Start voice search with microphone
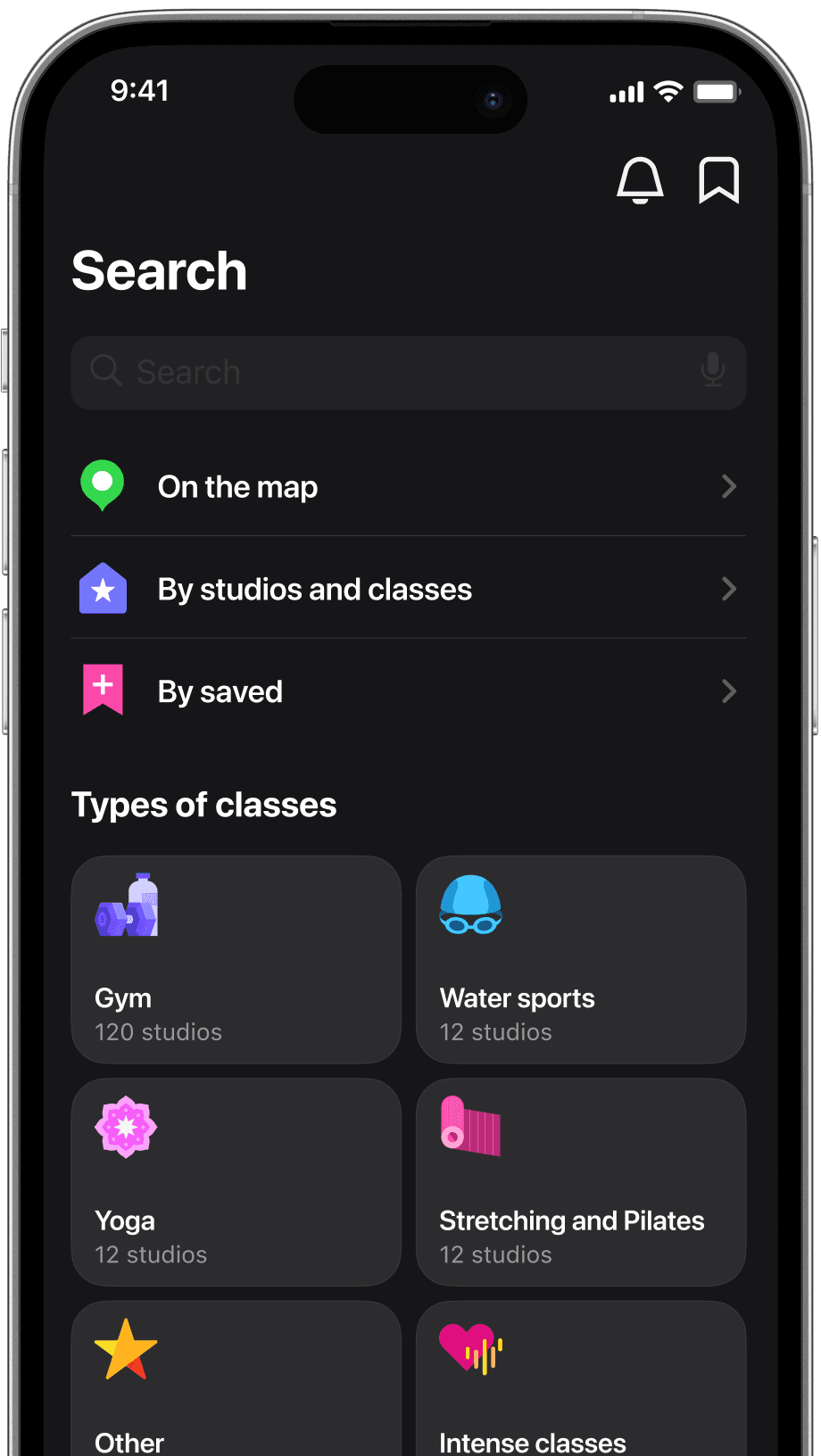The width and height of the screenshot is (821, 1456). pos(712,370)
